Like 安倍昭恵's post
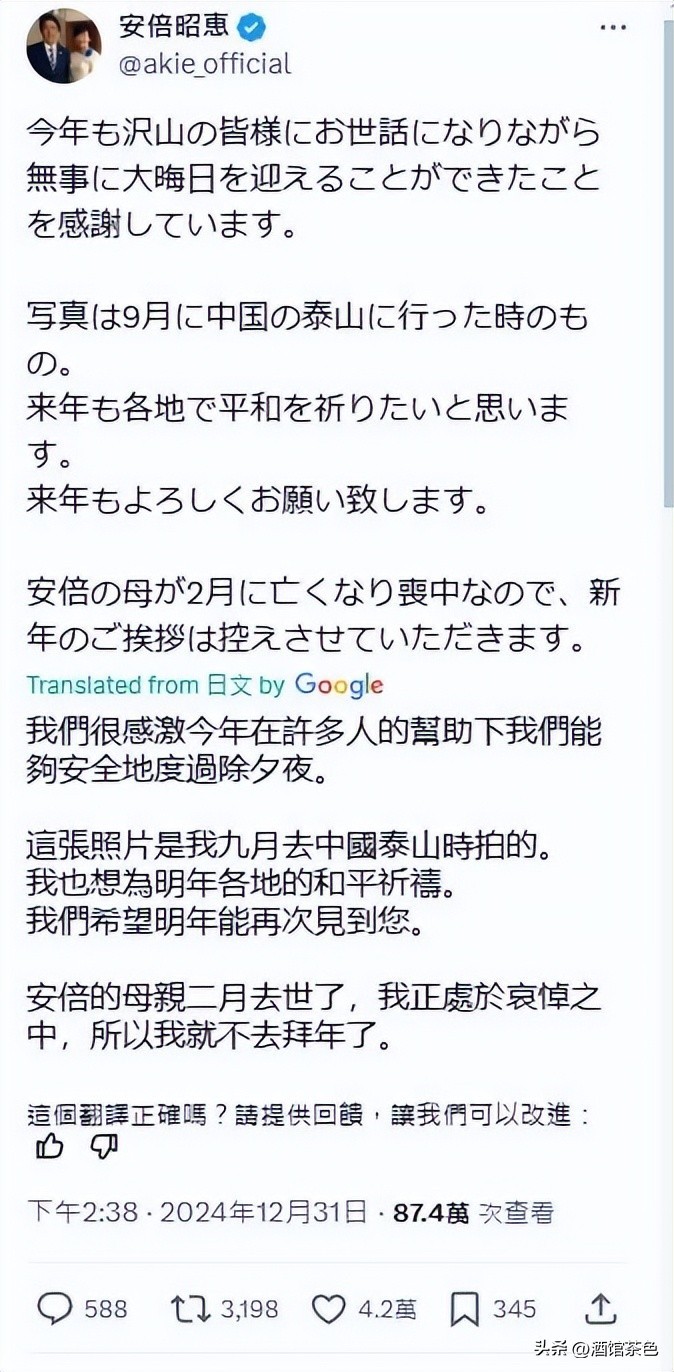 [328, 1308]
